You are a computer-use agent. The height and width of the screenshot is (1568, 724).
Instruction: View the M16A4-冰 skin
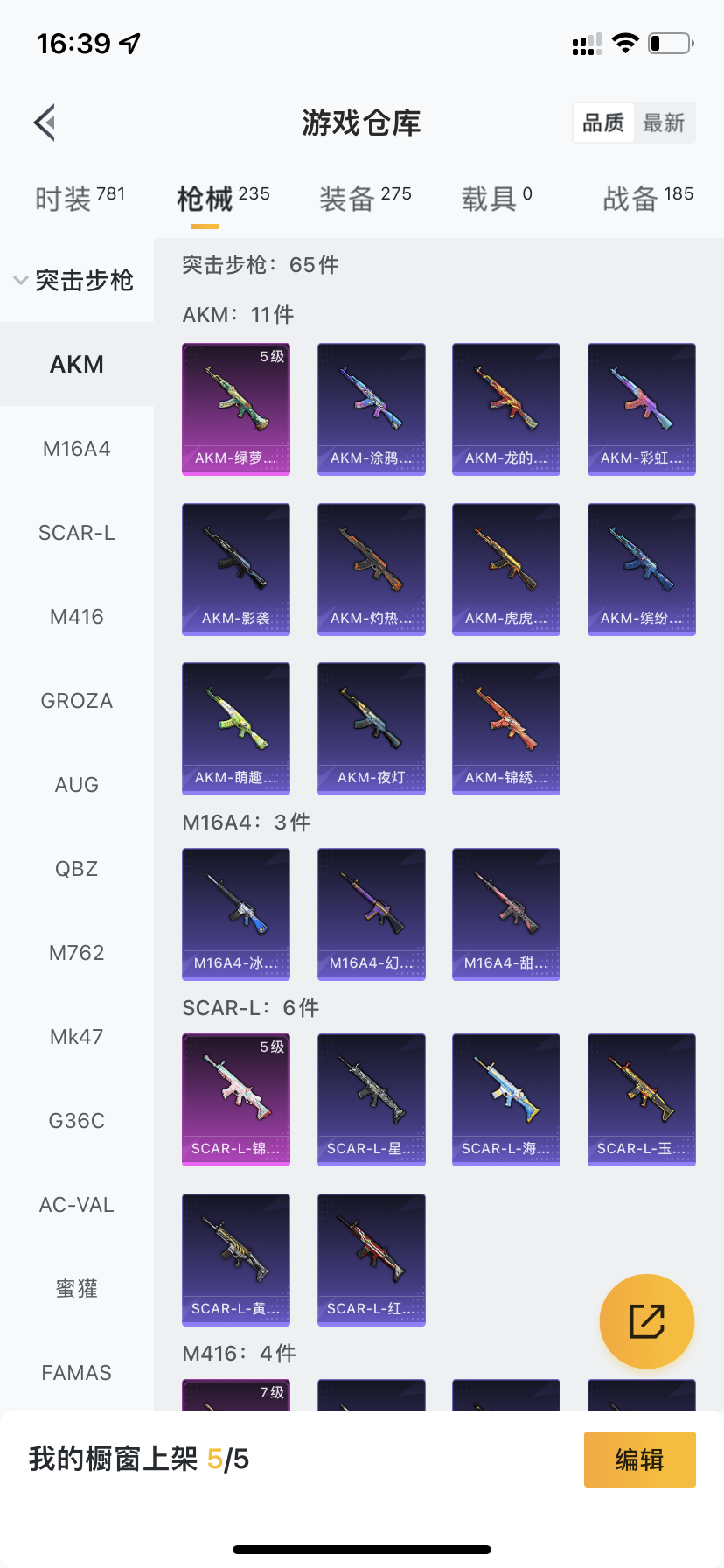click(236, 913)
